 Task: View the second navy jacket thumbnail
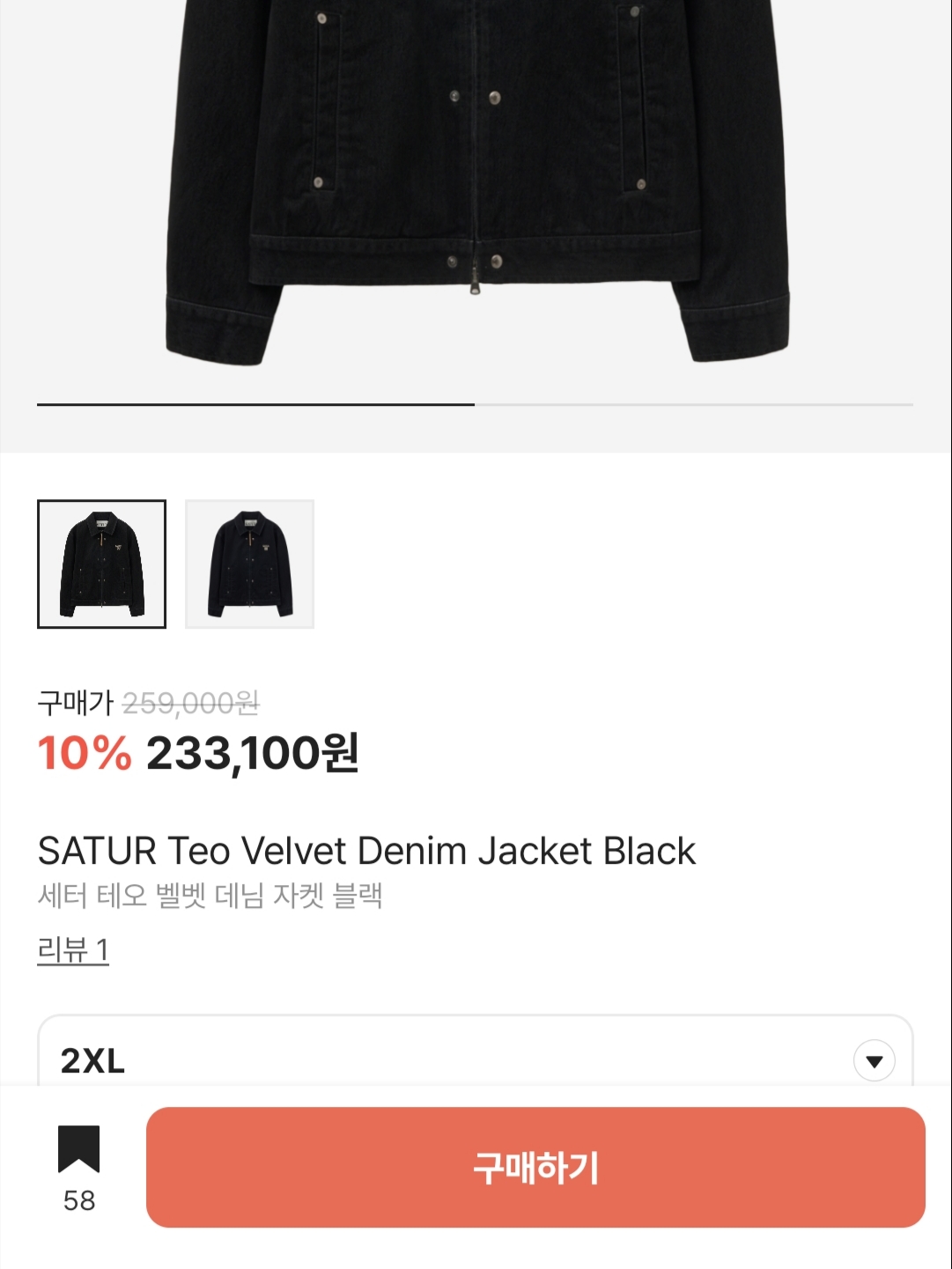249,564
